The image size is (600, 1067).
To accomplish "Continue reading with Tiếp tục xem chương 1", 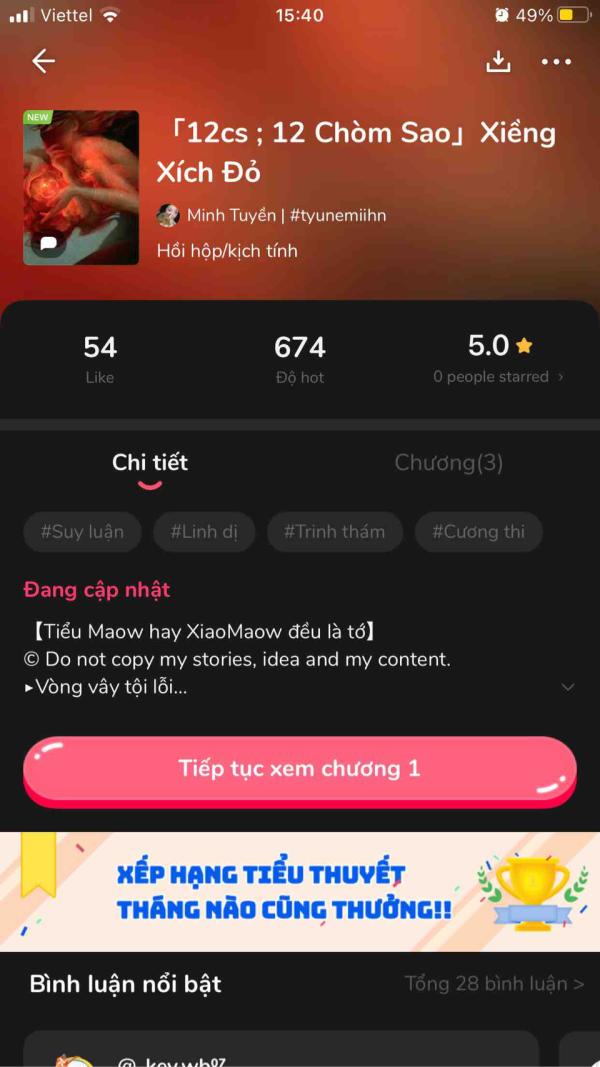I will (x=300, y=769).
